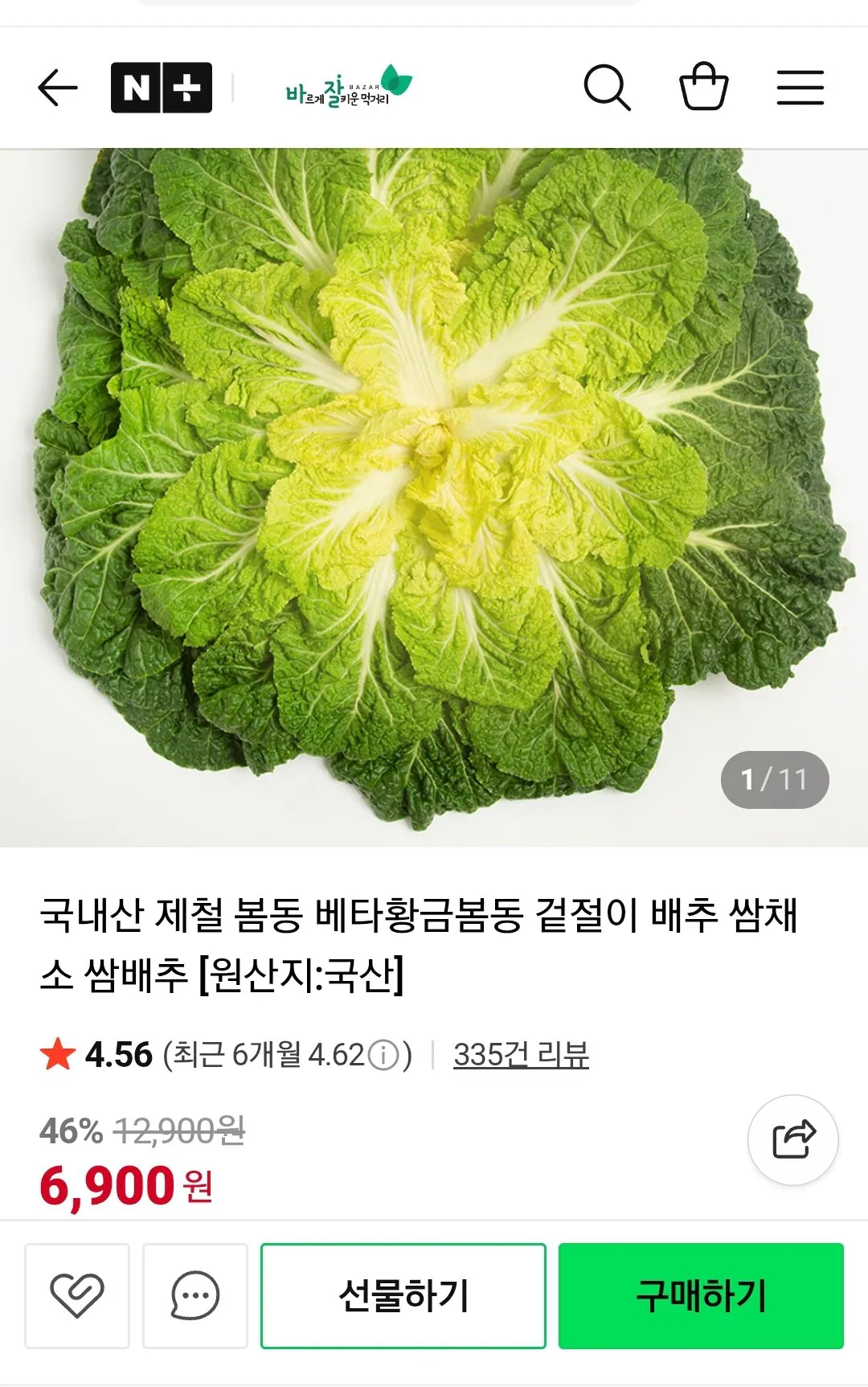Tap the back arrow to return
868x1387 pixels.
click(56, 88)
